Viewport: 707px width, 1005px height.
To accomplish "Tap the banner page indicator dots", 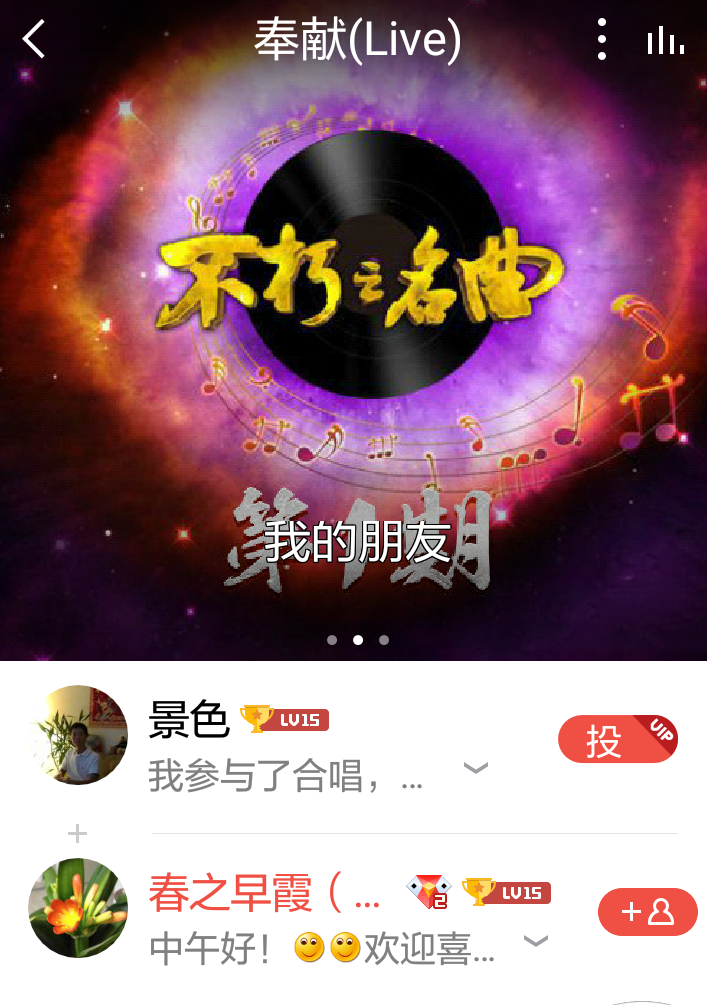I will (358, 640).
